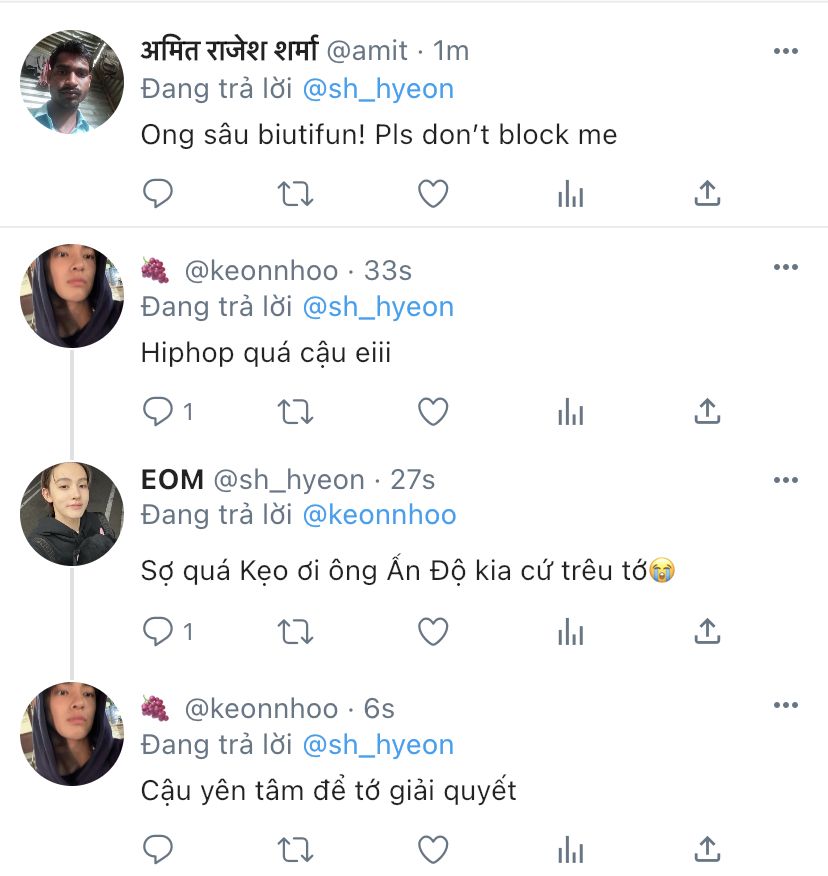View analytics of "Hiphop quá cậu eiii" tweet

570,411
